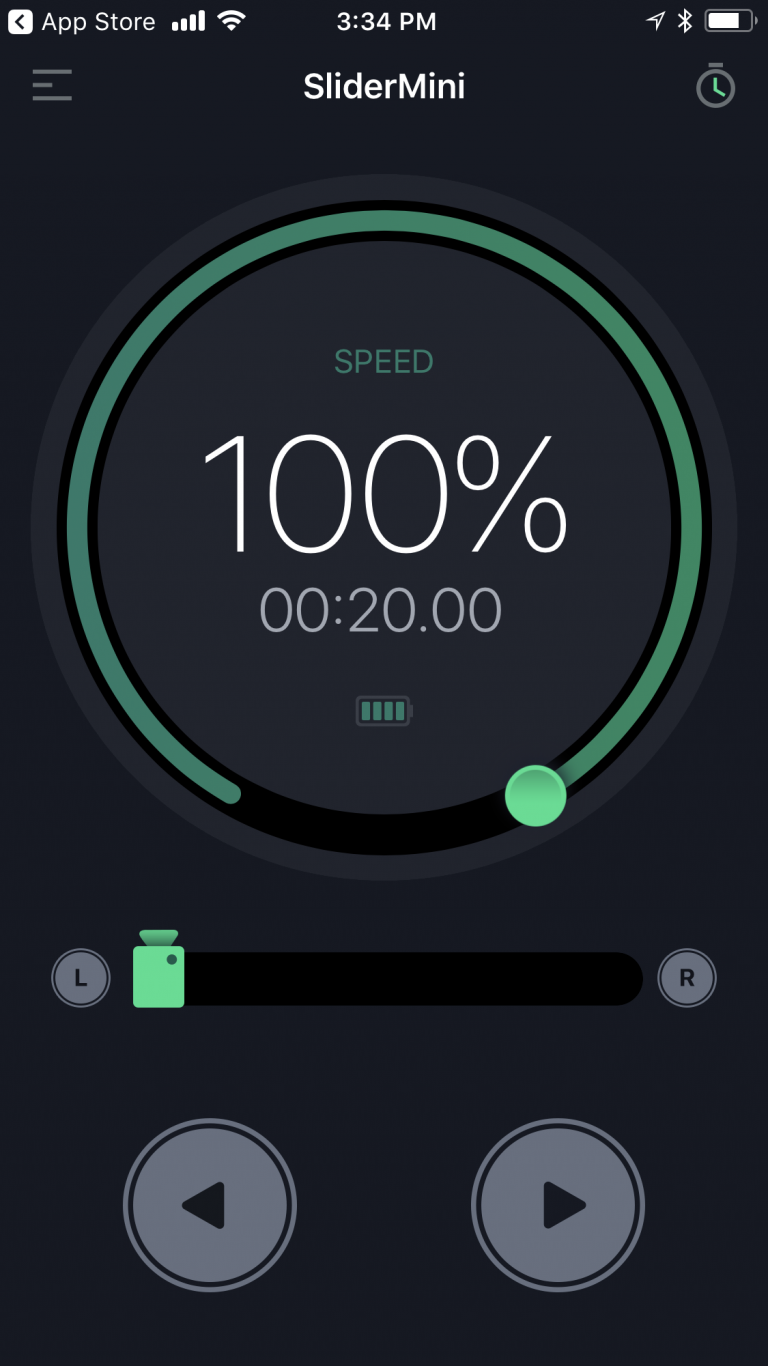The image size is (768, 1366).
Task: Set the right end point R
Action: (687, 978)
